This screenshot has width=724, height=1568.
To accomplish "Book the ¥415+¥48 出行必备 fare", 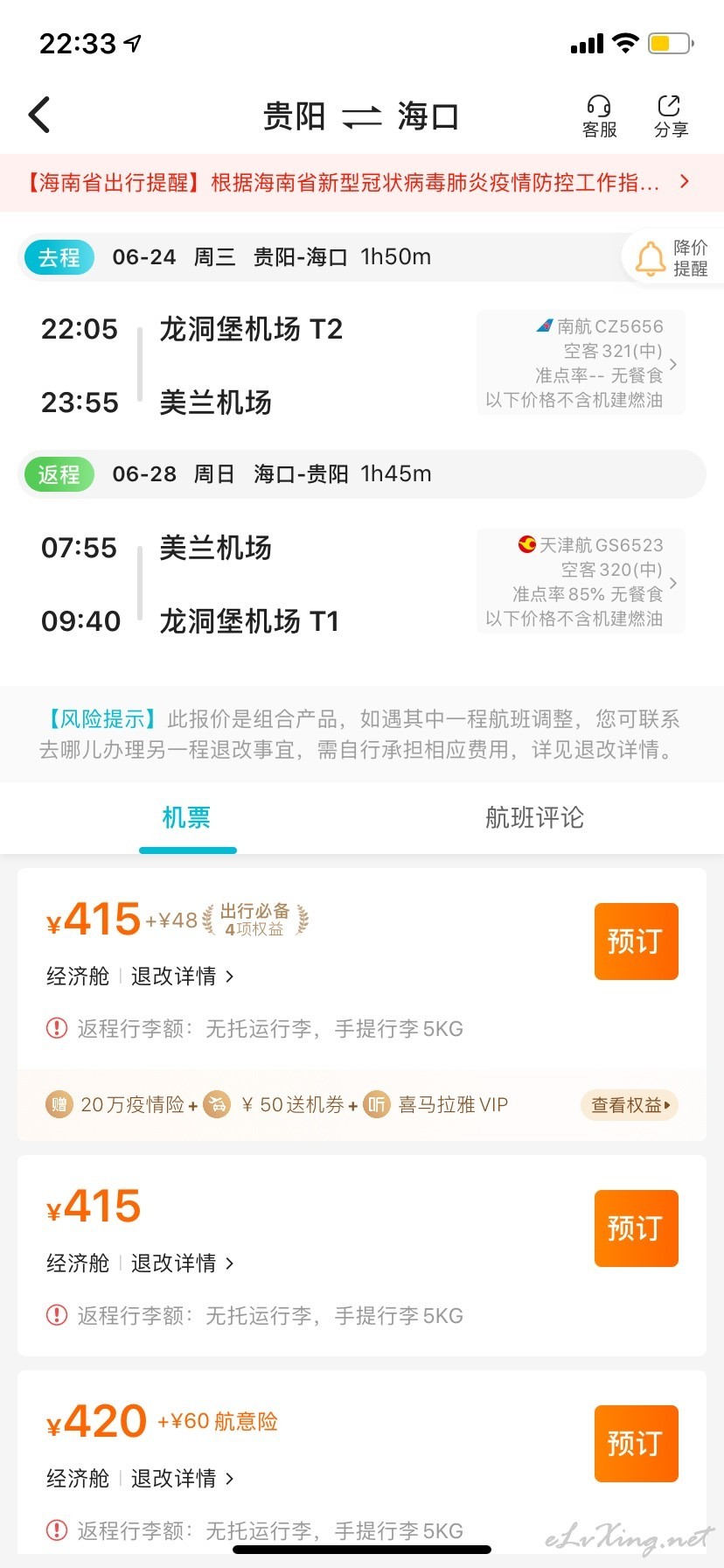I will pyautogui.click(x=637, y=941).
